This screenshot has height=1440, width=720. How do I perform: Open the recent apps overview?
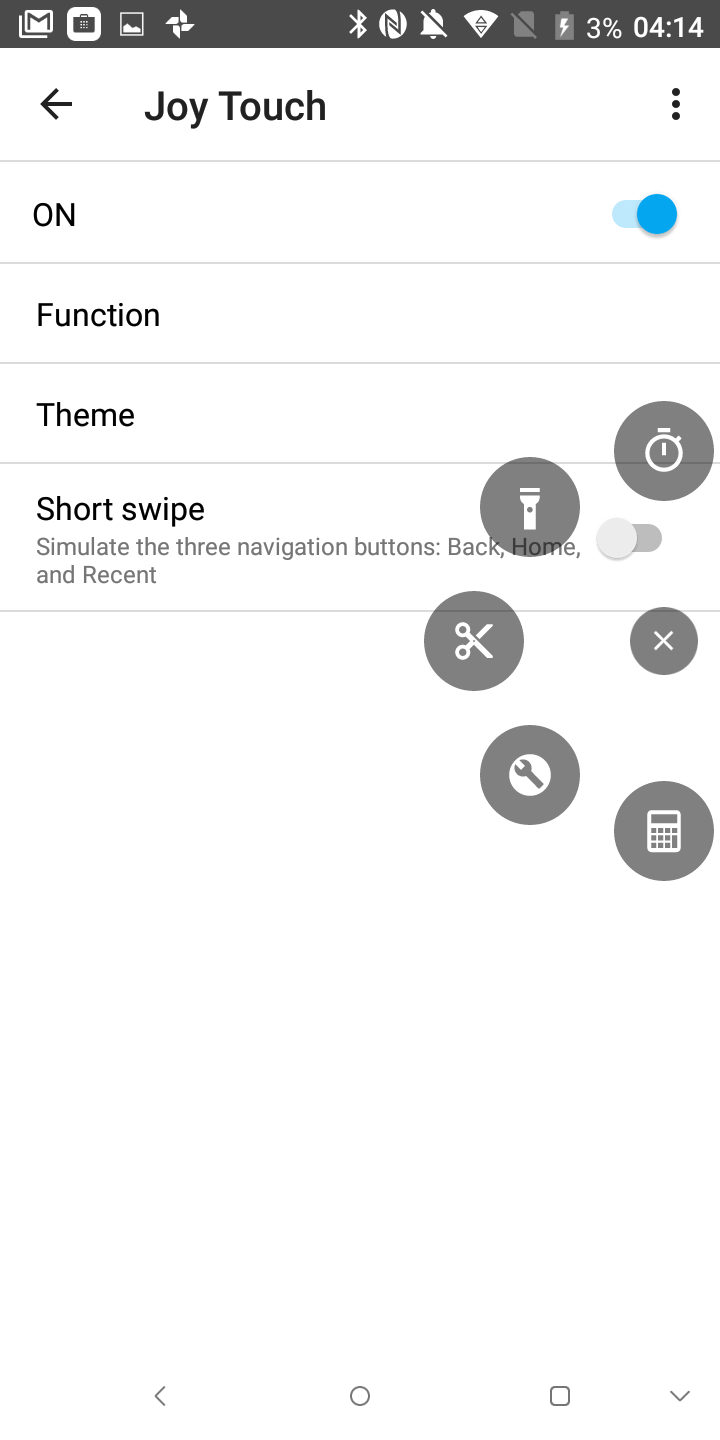click(560, 1396)
